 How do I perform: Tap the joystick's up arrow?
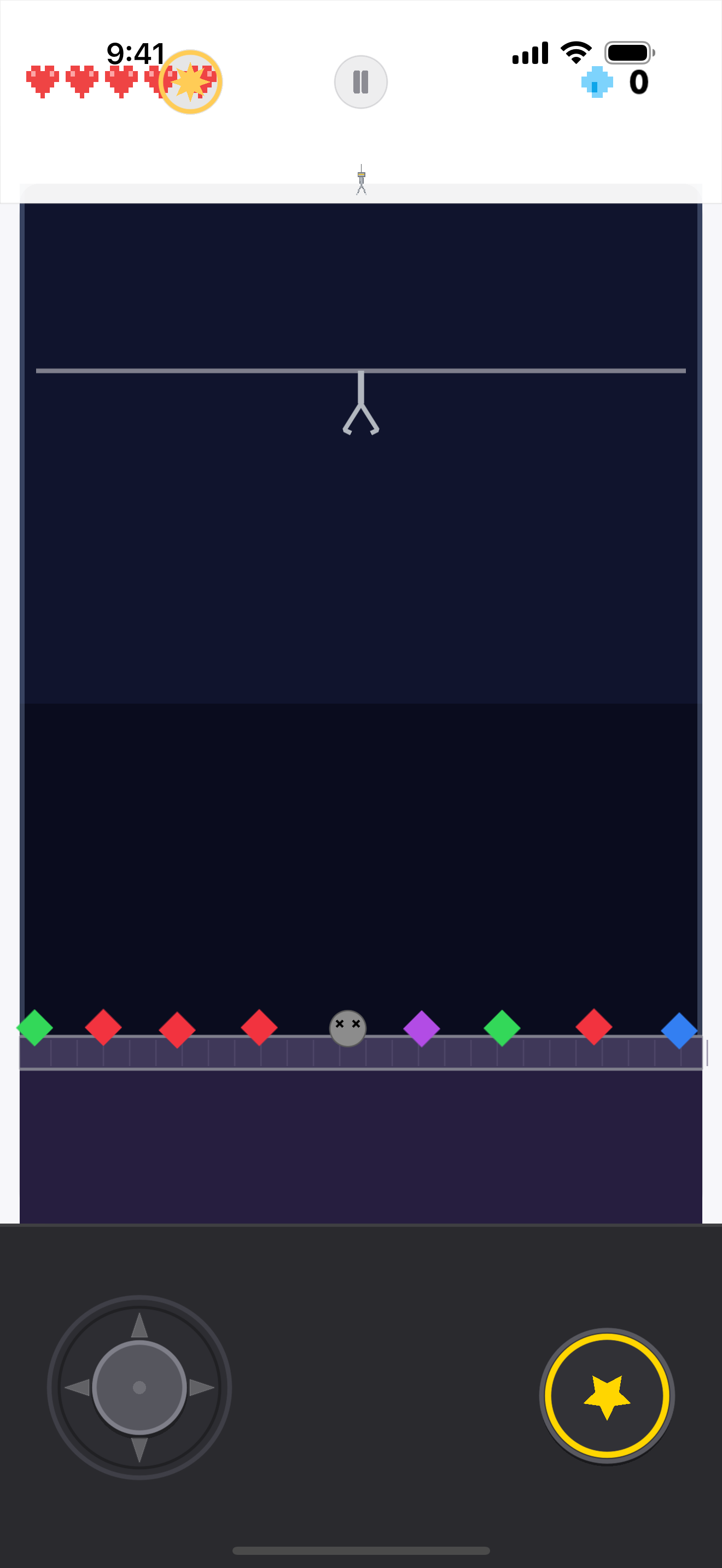(139, 1326)
